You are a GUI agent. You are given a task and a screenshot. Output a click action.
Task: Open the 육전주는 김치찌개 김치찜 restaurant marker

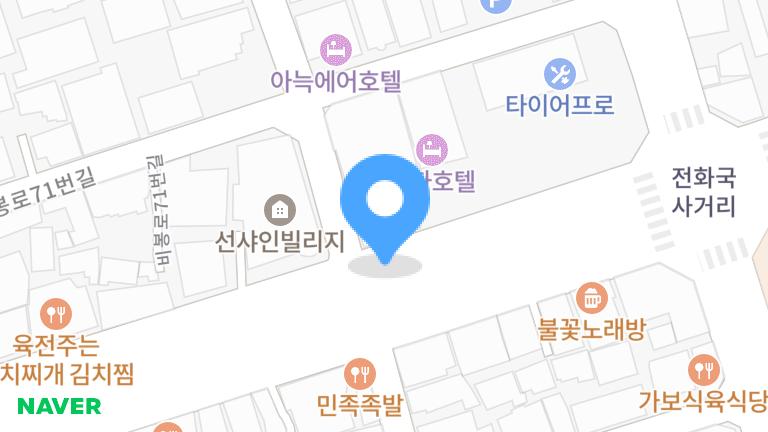pos(59,313)
